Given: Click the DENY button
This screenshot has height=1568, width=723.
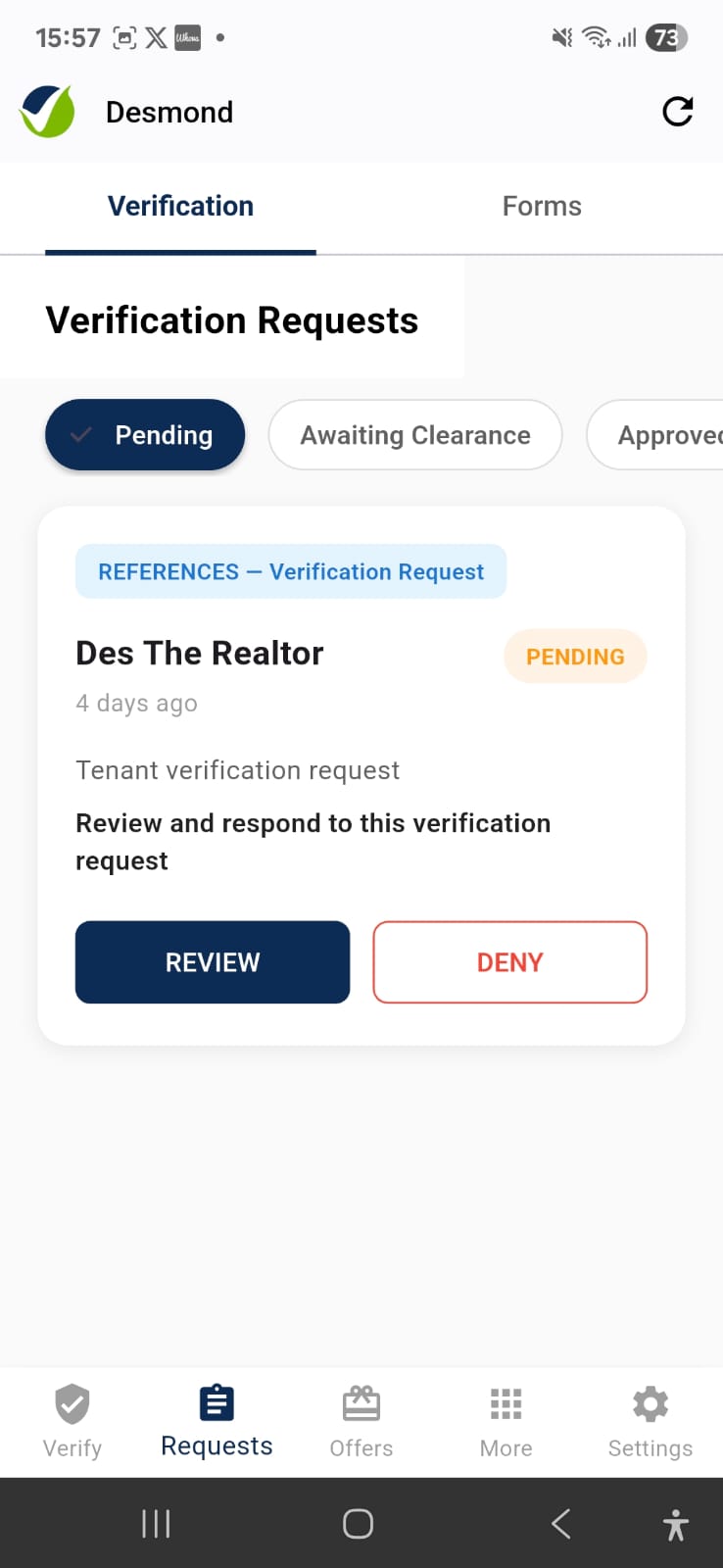Looking at the screenshot, I should 509,961.
